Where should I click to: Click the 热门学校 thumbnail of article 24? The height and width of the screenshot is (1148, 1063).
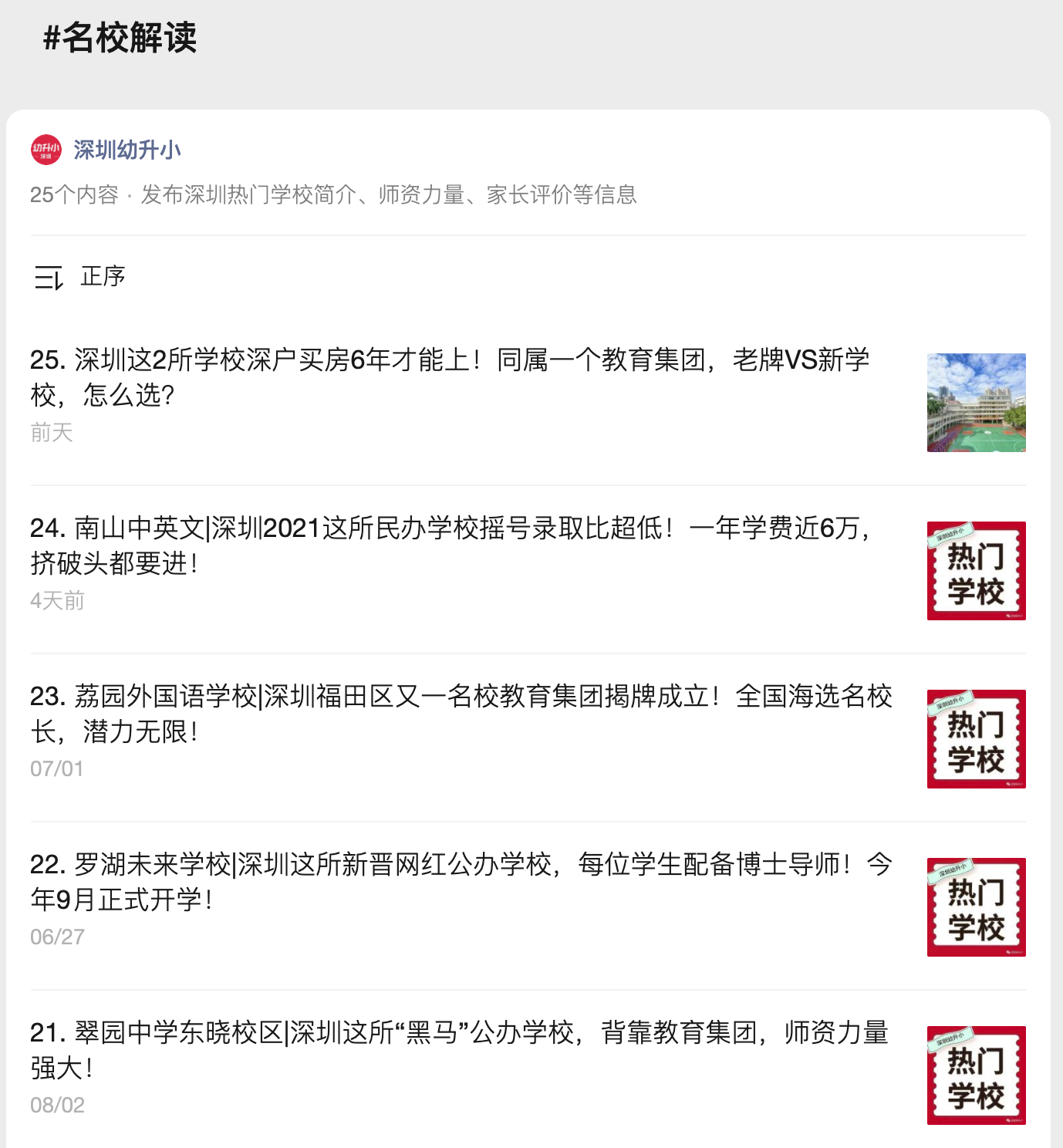[x=975, y=571]
